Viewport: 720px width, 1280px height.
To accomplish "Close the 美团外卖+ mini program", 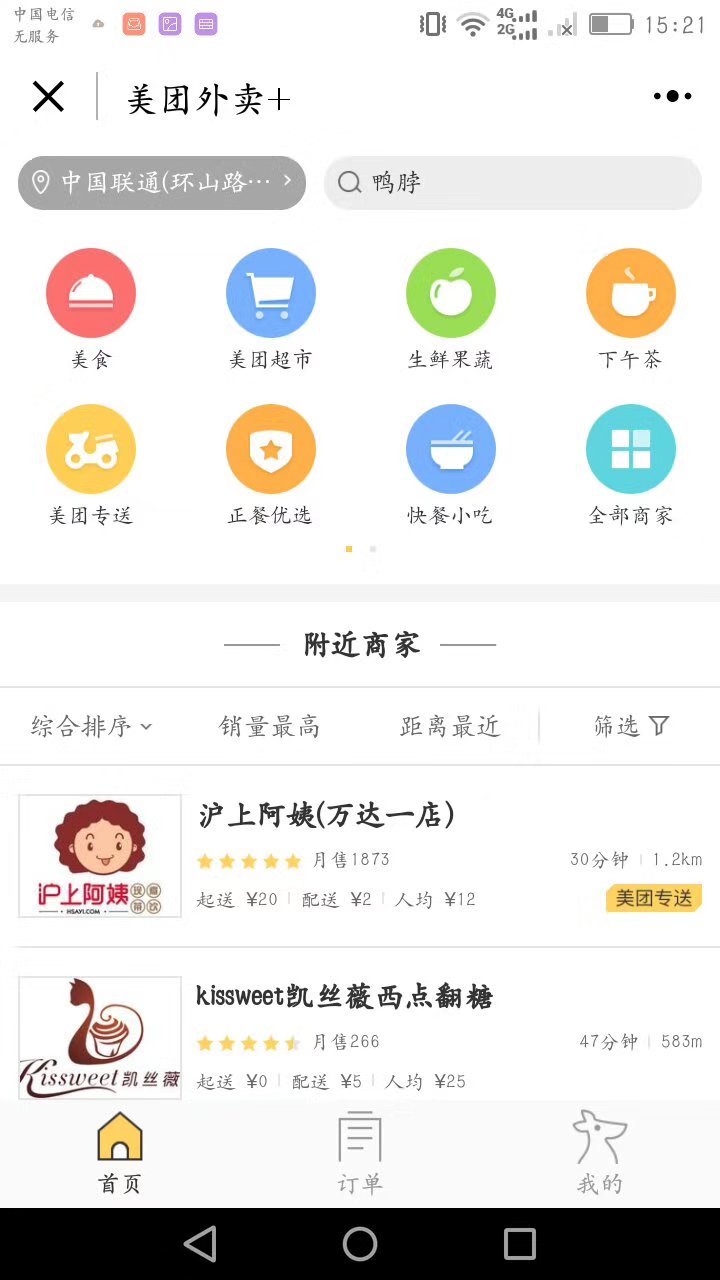I will [48, 97].
